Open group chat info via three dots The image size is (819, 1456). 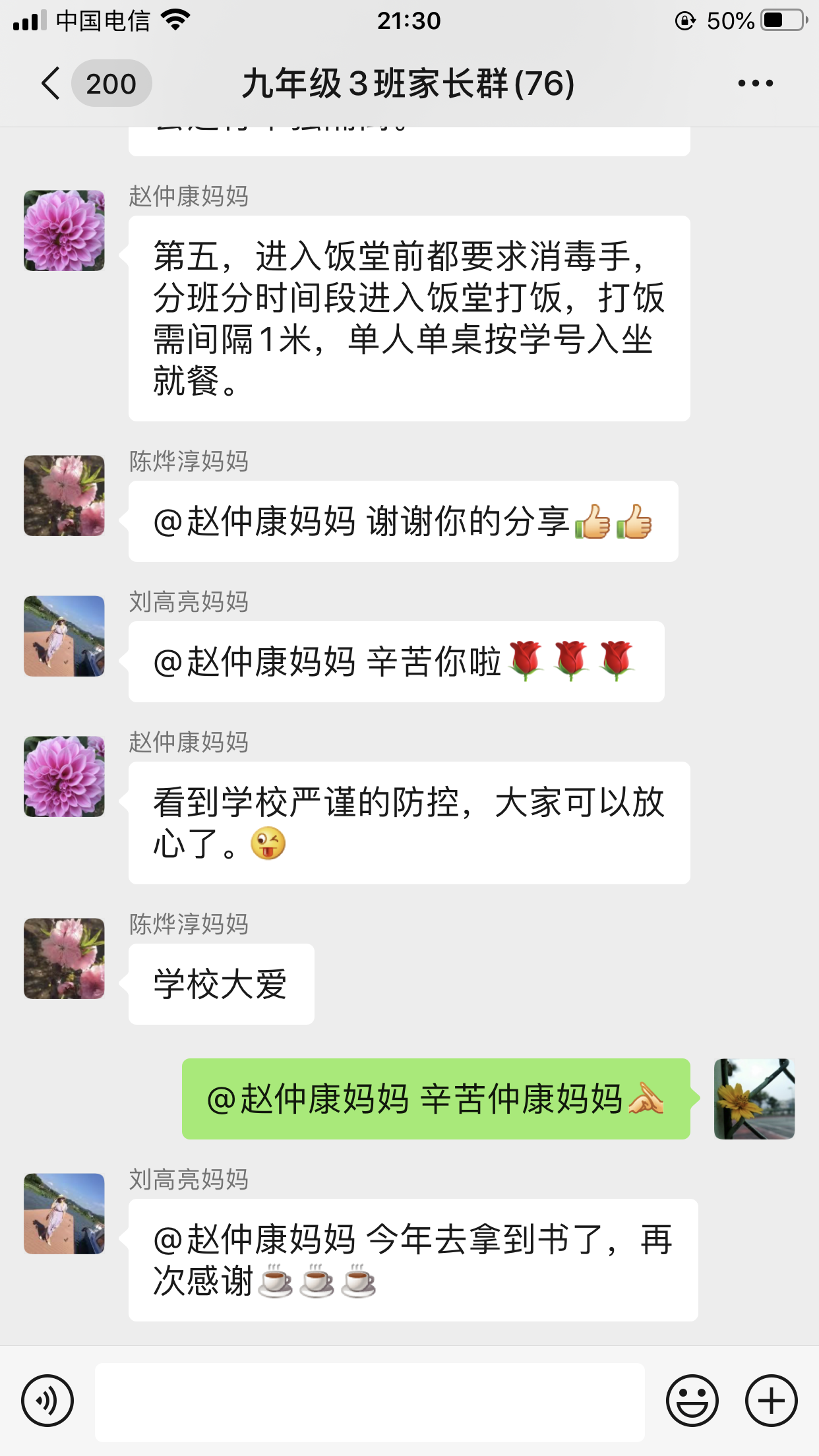tap(755, 84)
